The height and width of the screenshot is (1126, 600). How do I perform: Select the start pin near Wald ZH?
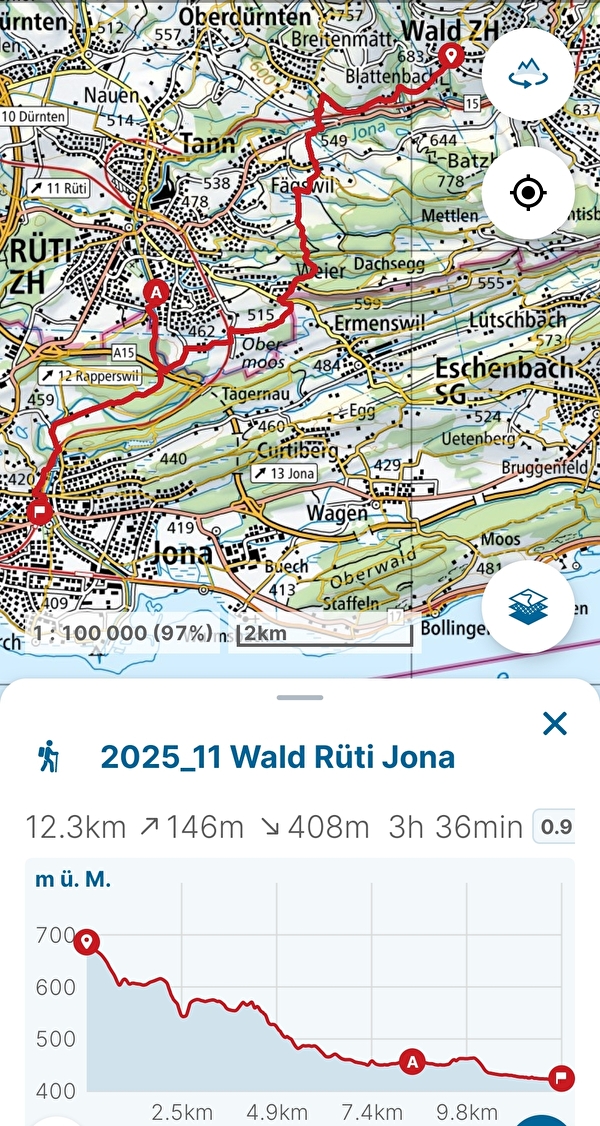450,56
